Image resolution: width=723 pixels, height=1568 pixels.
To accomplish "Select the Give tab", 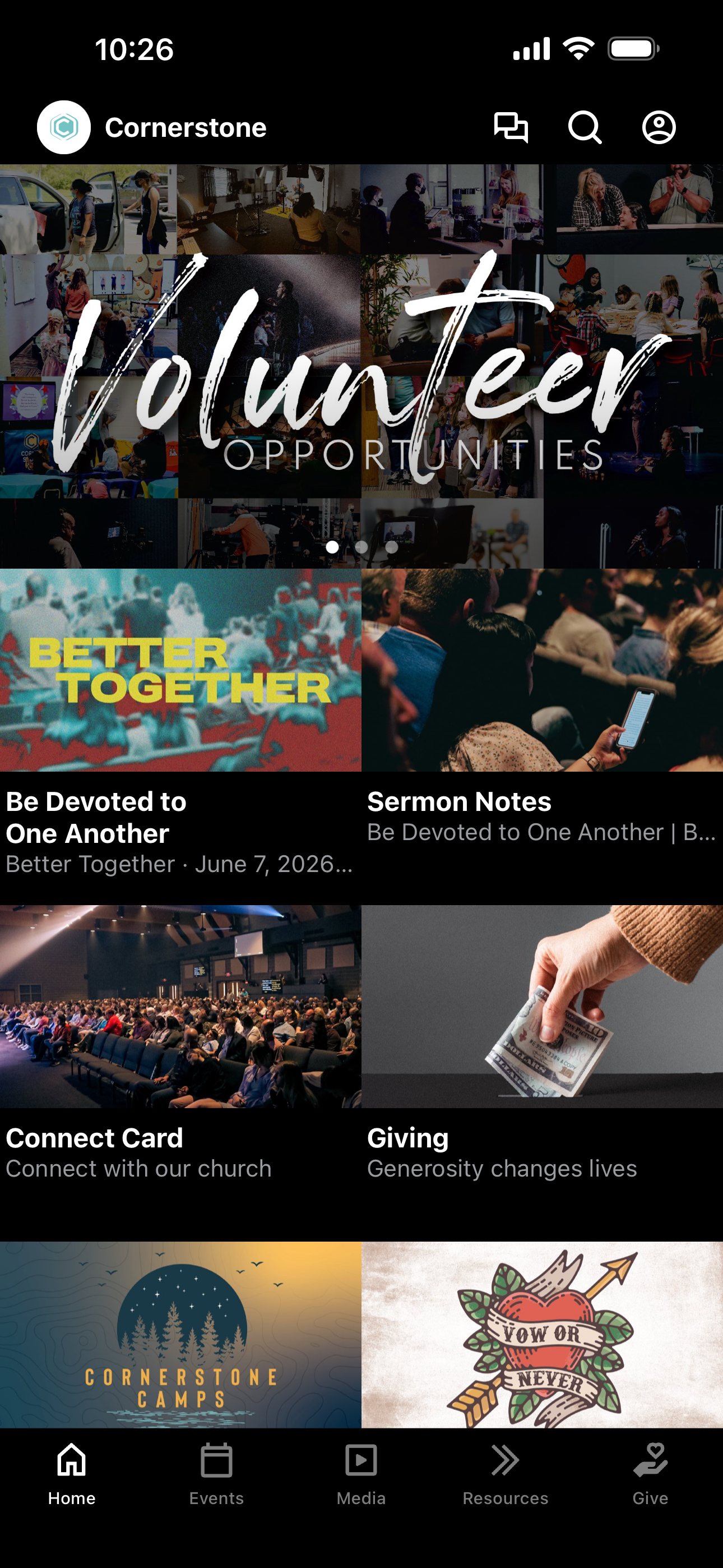I will [651, 1474].
